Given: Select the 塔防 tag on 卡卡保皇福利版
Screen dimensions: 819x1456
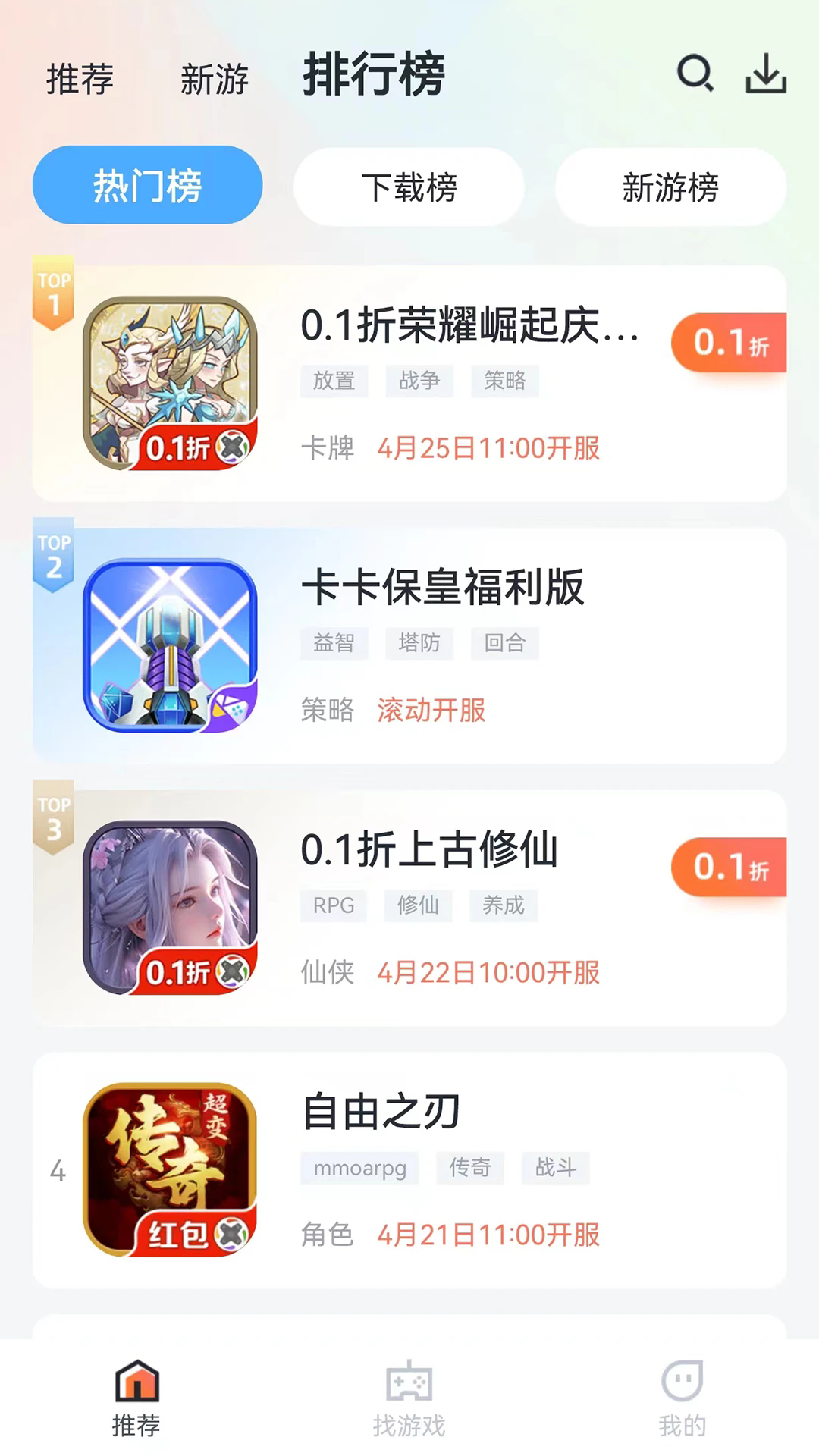Looking at the screenshot, I should (x=419, y=642).
